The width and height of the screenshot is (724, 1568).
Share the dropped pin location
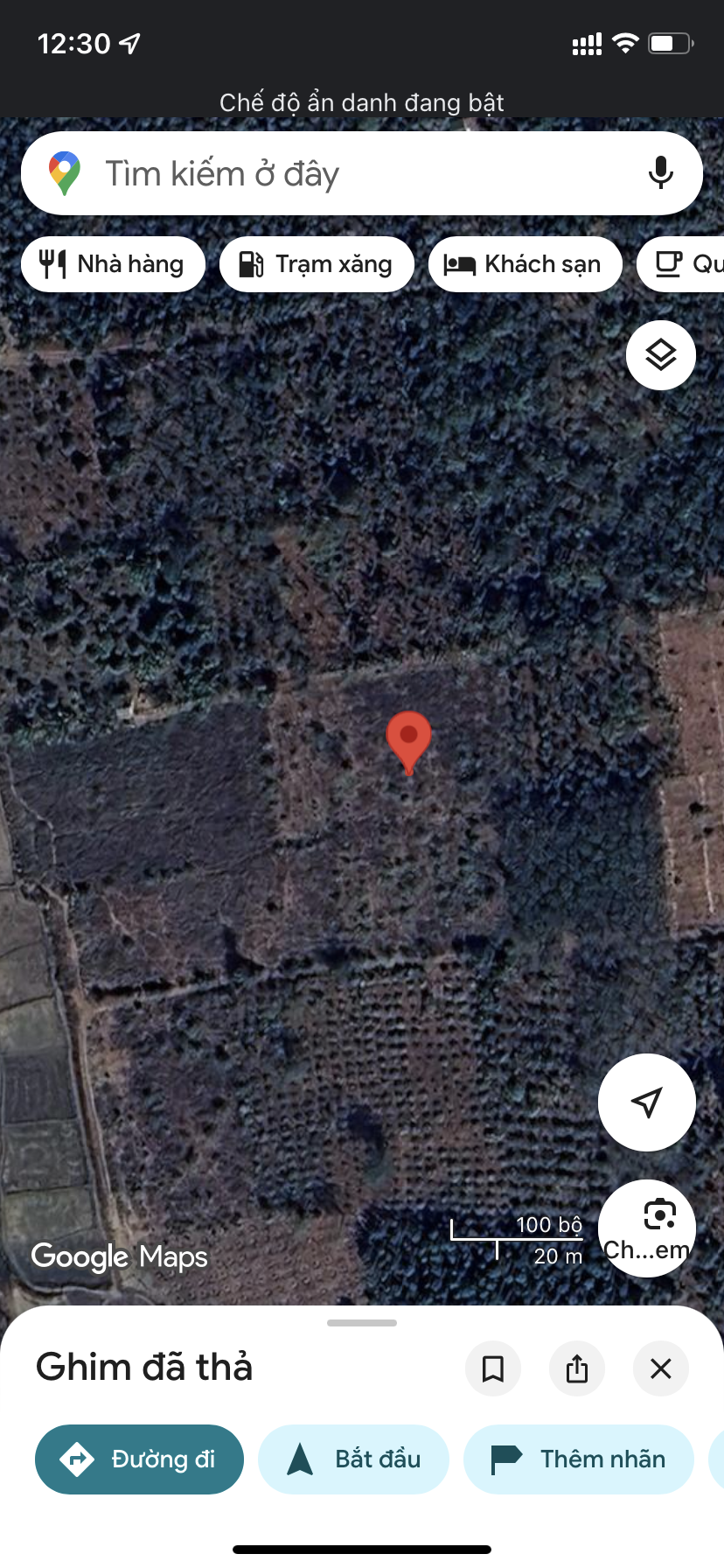[x=577, y=1368]
